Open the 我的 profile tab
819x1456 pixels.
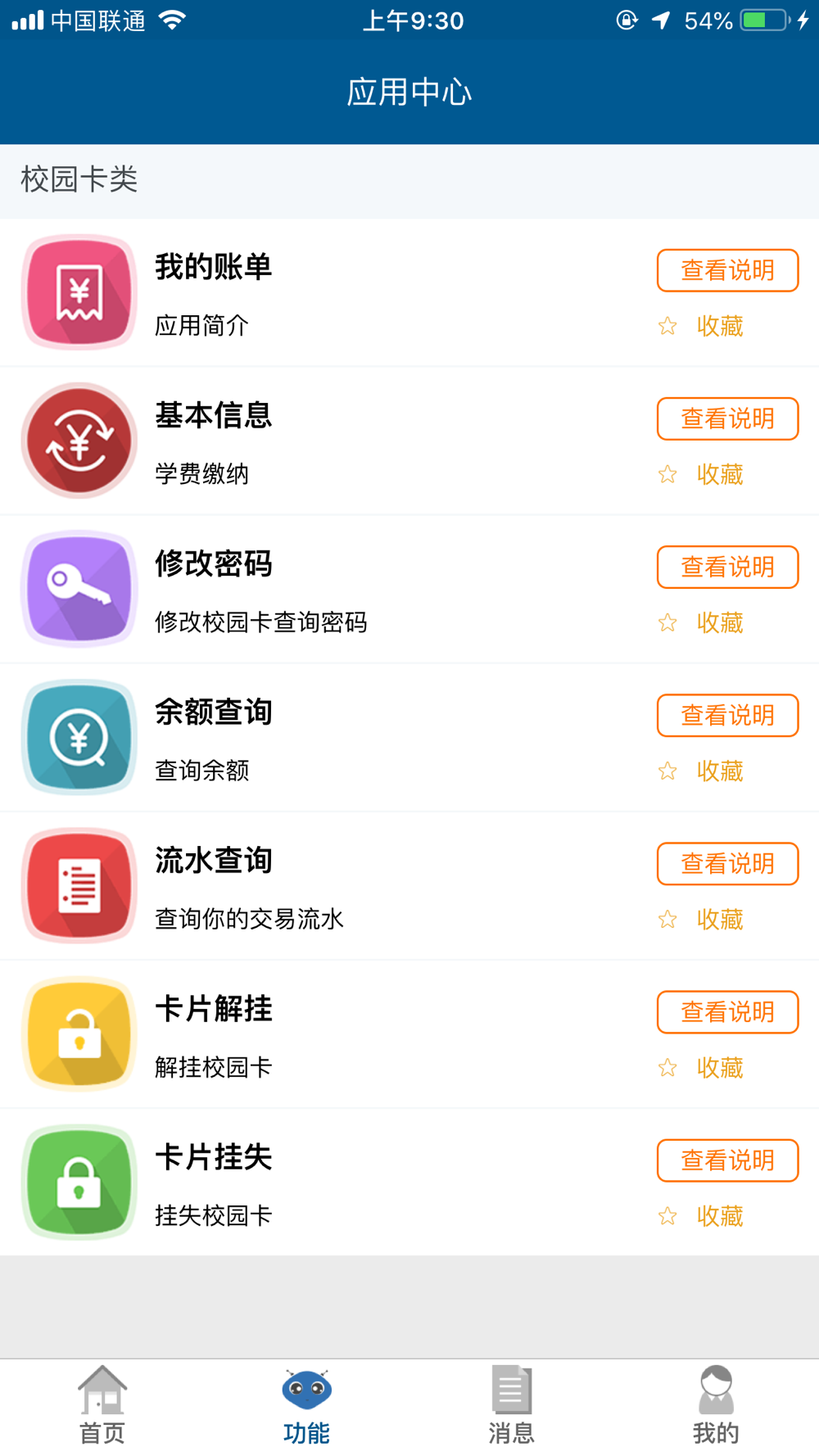(x=716, y=1405)
